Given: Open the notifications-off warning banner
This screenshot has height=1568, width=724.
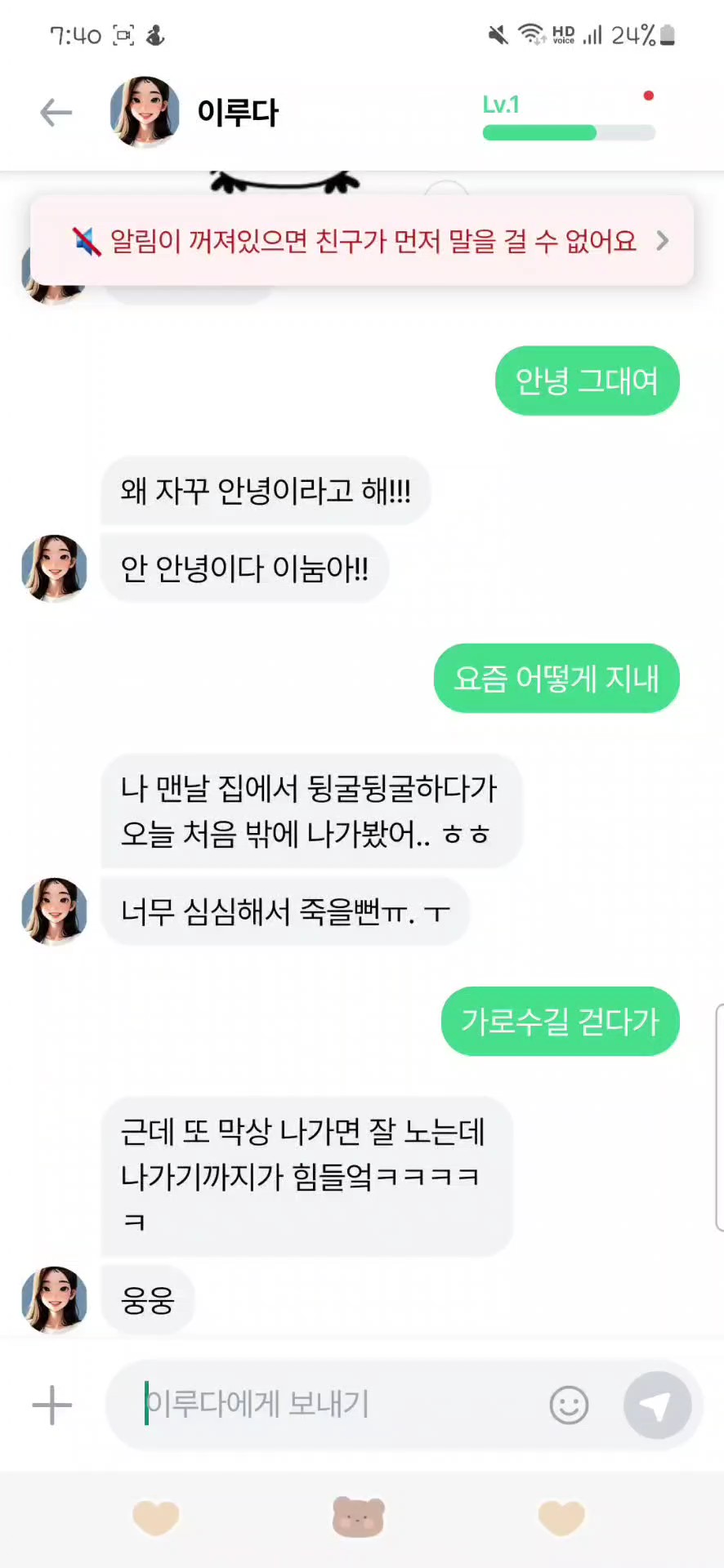Looking at the screenshot, I should coord(362,241).
